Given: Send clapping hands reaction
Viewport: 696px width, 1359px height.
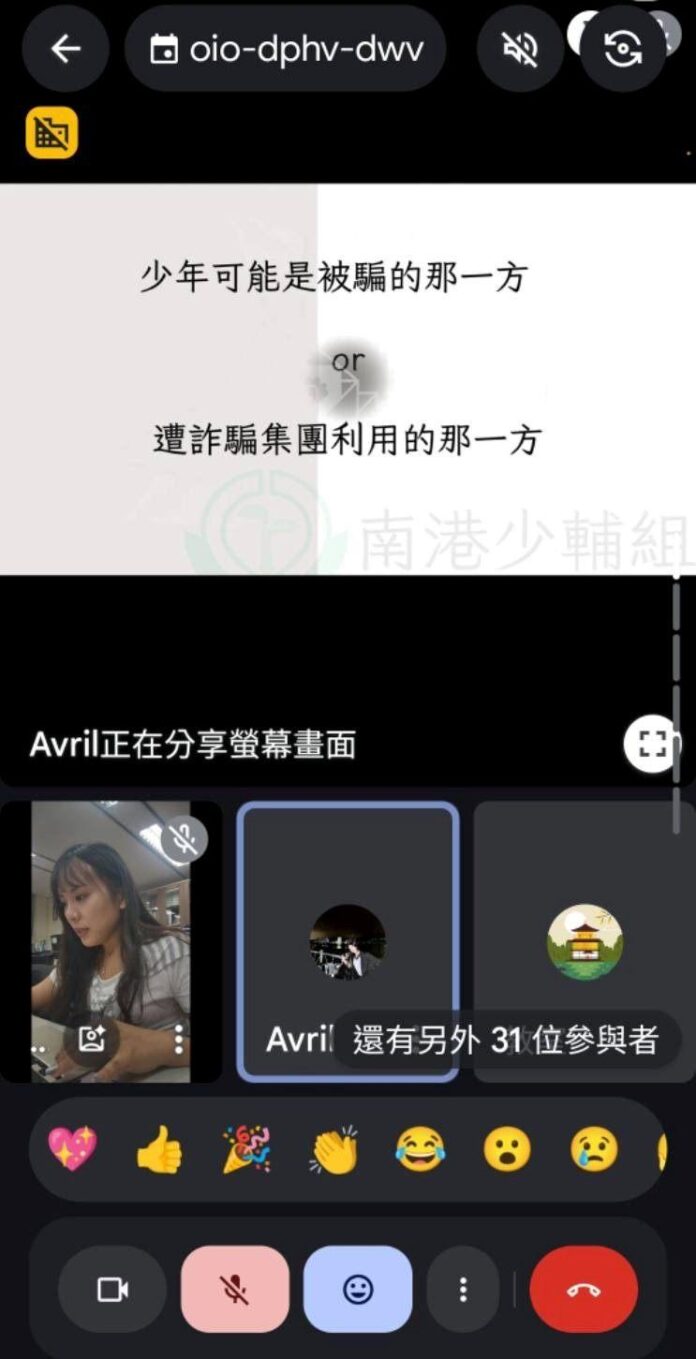Looking at the screenshot, I should pyautogui.click(x=333, y=1149).
